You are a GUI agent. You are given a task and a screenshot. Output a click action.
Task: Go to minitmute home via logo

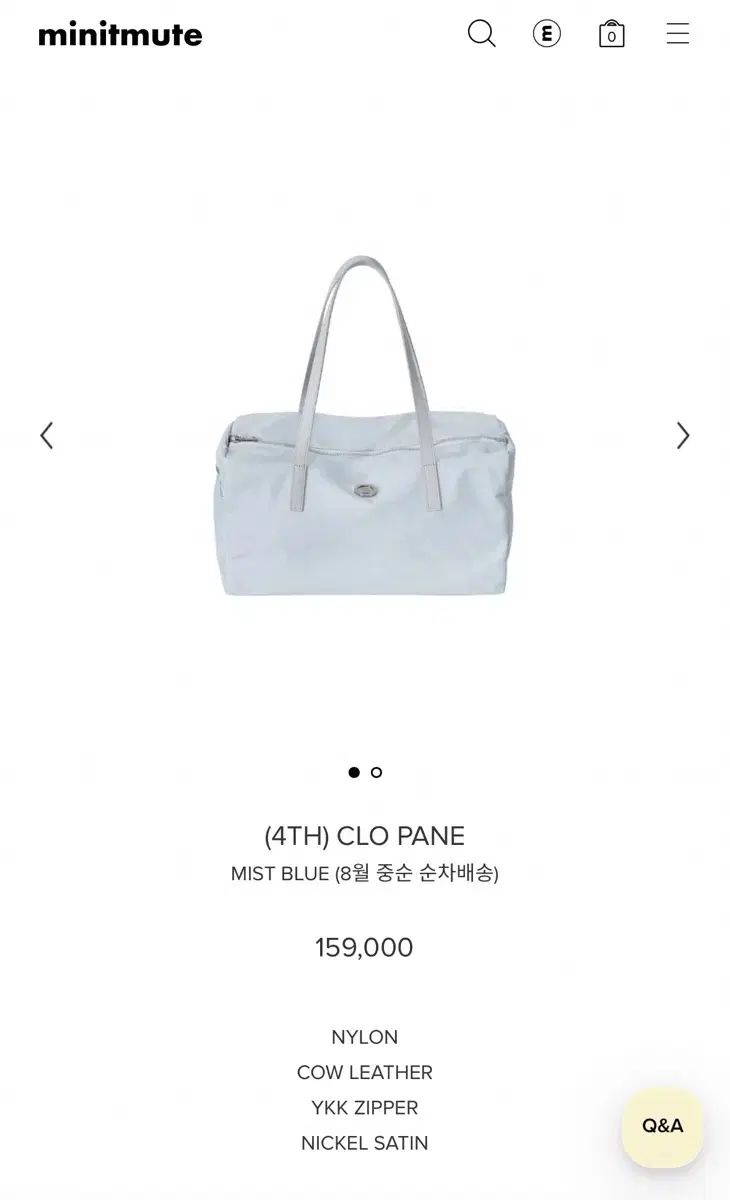point(120,35)
